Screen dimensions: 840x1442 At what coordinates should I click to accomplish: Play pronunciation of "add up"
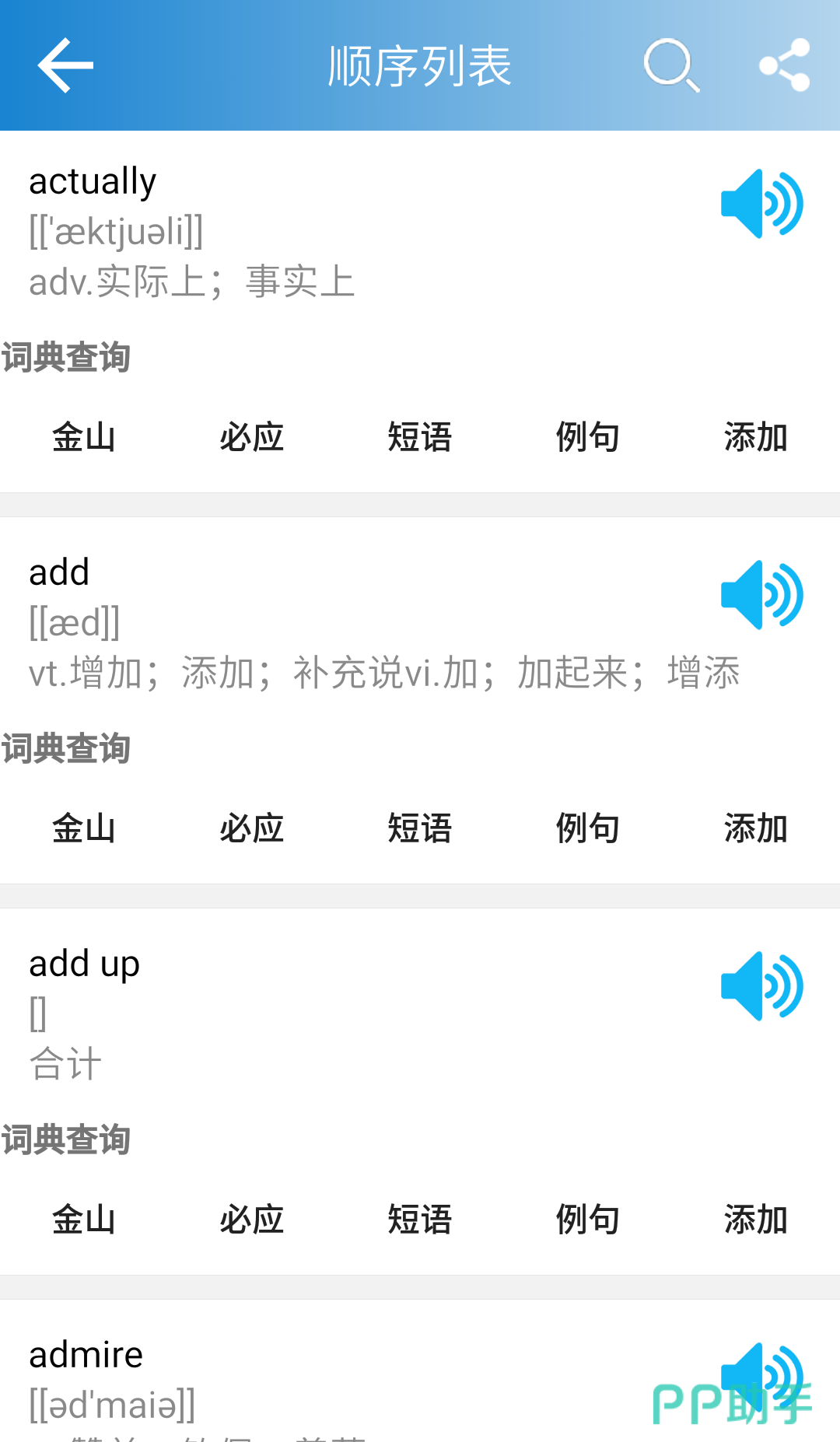pos(761,986)
